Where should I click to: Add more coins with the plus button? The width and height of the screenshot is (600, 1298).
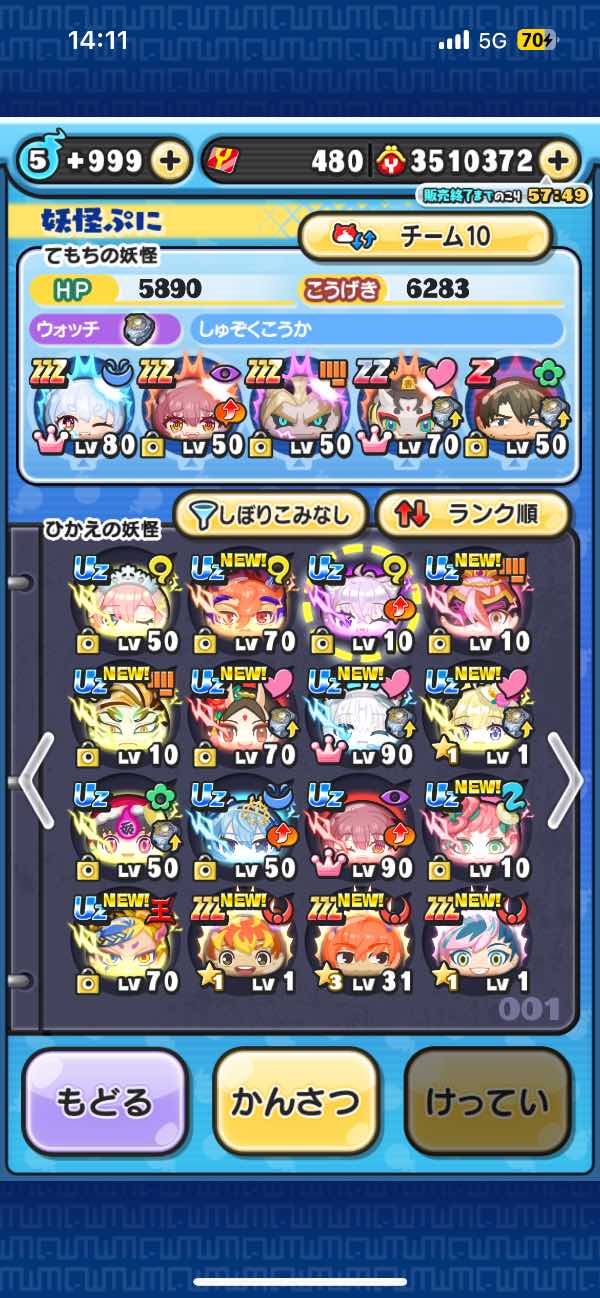click(x=559, y=161)
